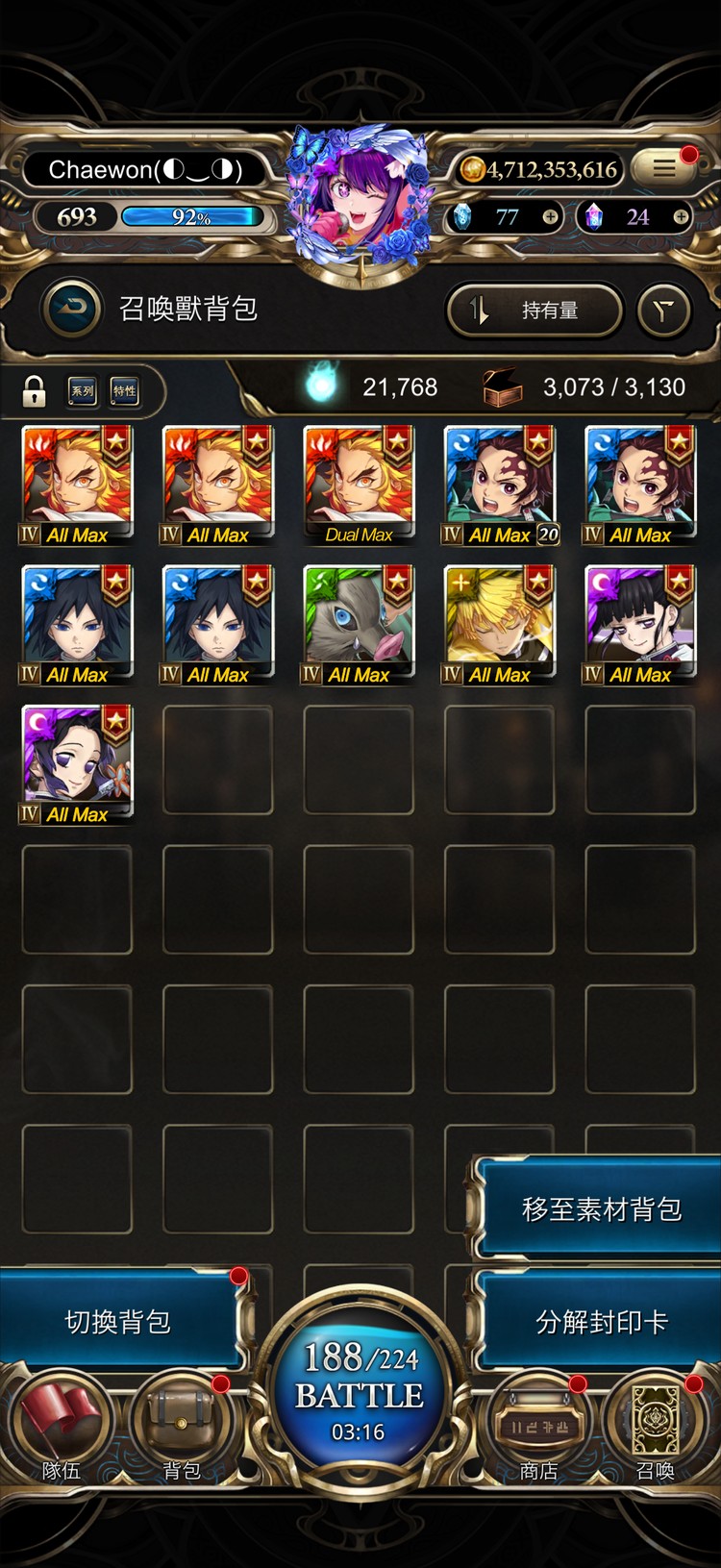Open the 持有量 sort dropdown

point(535,311)
